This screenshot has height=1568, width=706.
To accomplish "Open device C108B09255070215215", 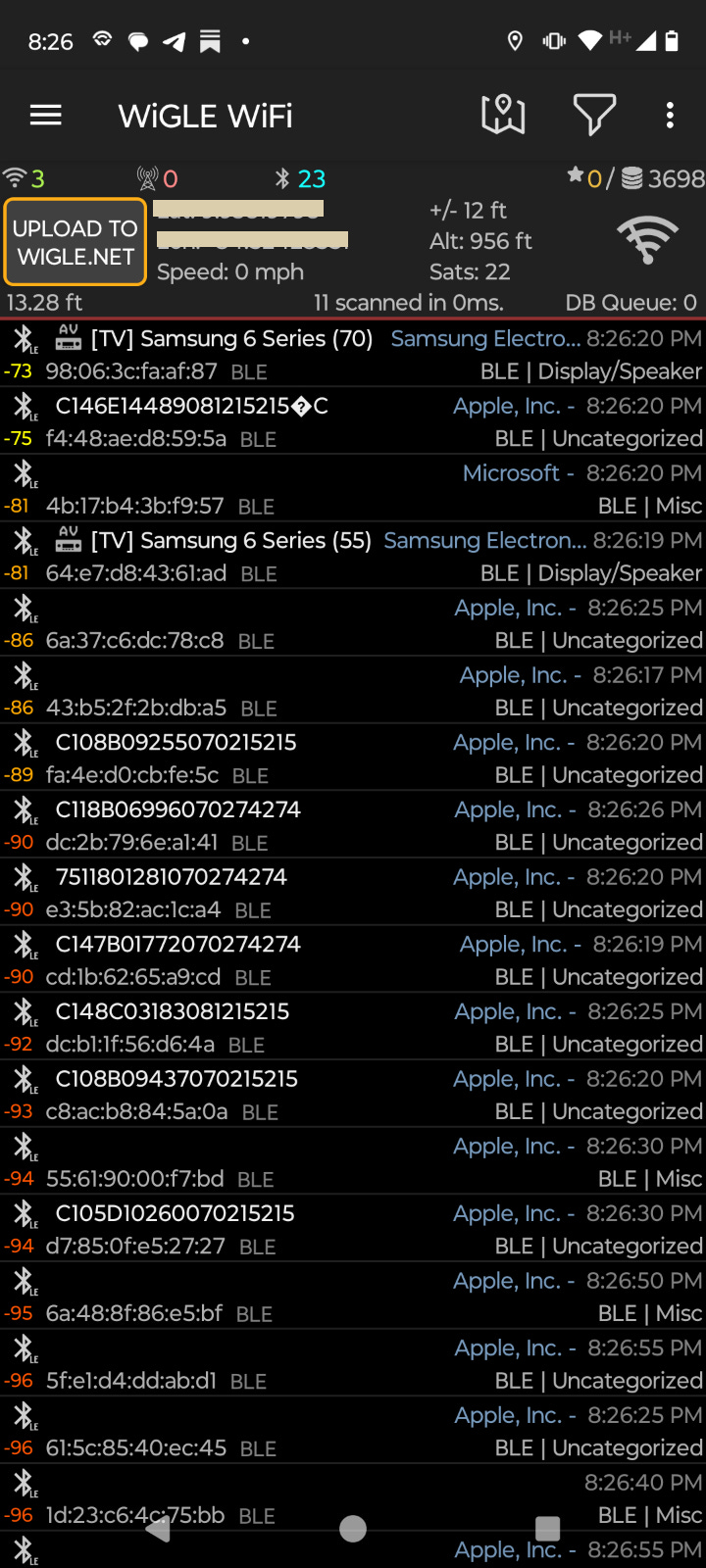I will point(353,758).
